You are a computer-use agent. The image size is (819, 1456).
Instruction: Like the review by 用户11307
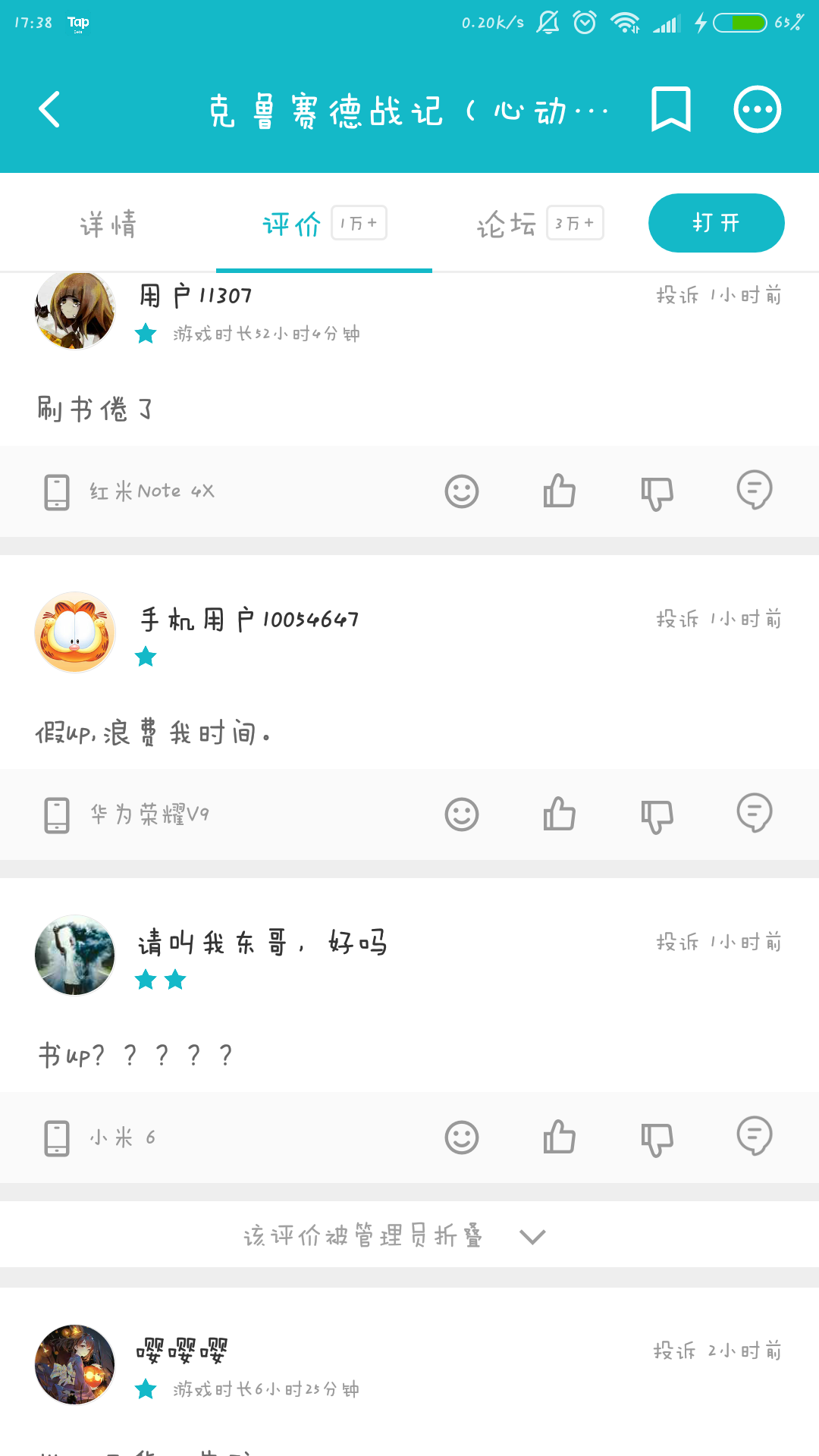click(x=560, y=491)
